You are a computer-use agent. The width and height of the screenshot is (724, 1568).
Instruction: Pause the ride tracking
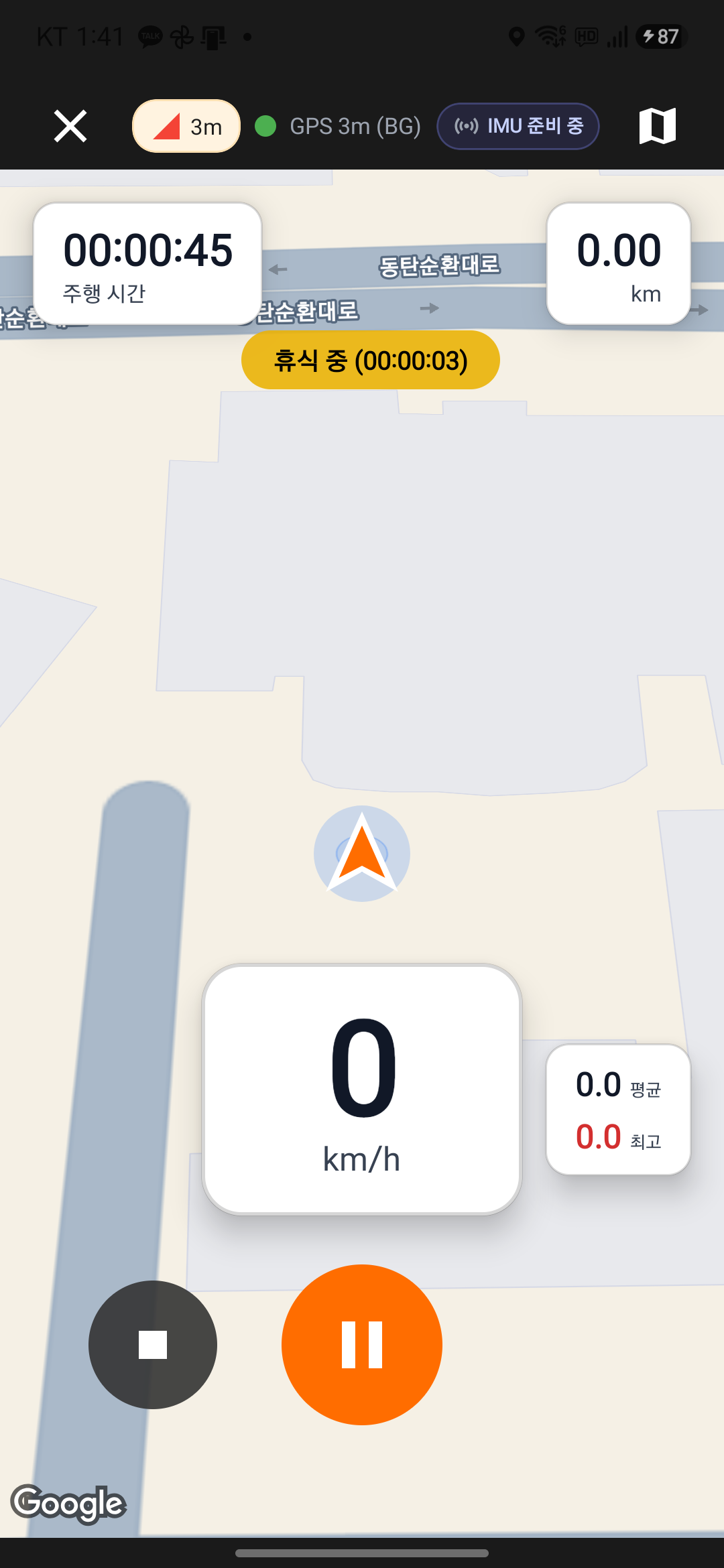[362, 1345]
